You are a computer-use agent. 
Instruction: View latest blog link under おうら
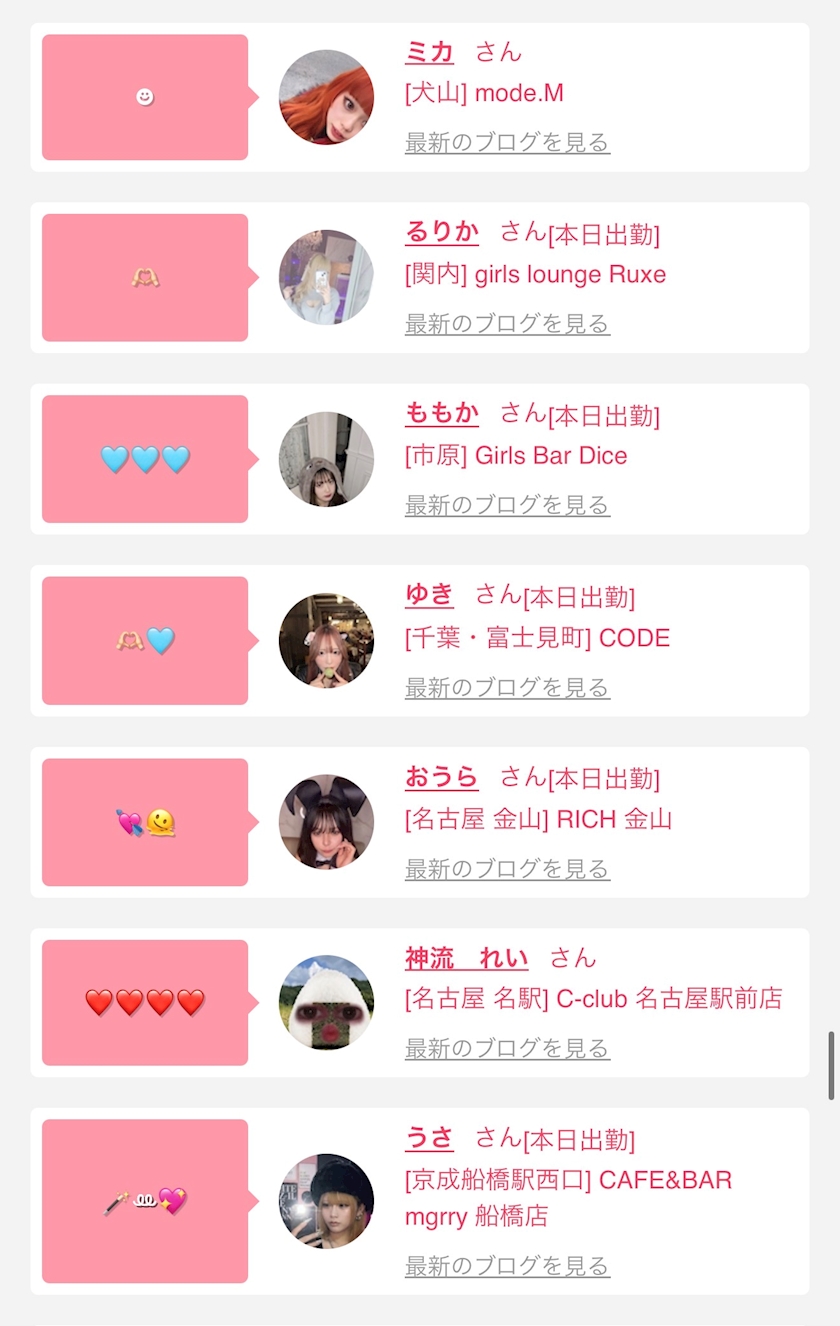pyautogui.click(x=507, y=868)
